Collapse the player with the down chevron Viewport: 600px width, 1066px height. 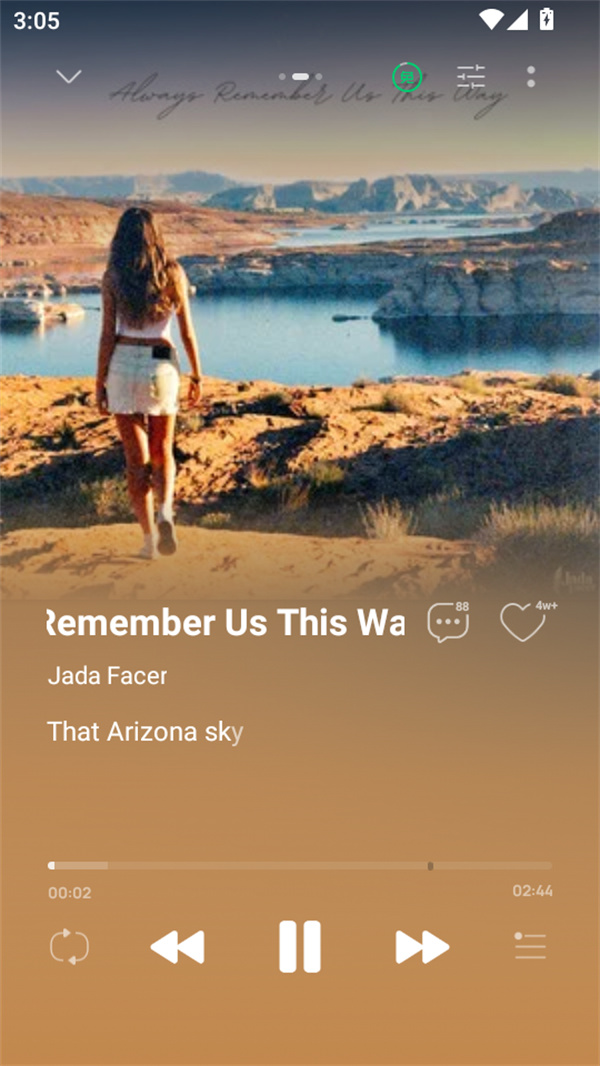coord(68,76)
